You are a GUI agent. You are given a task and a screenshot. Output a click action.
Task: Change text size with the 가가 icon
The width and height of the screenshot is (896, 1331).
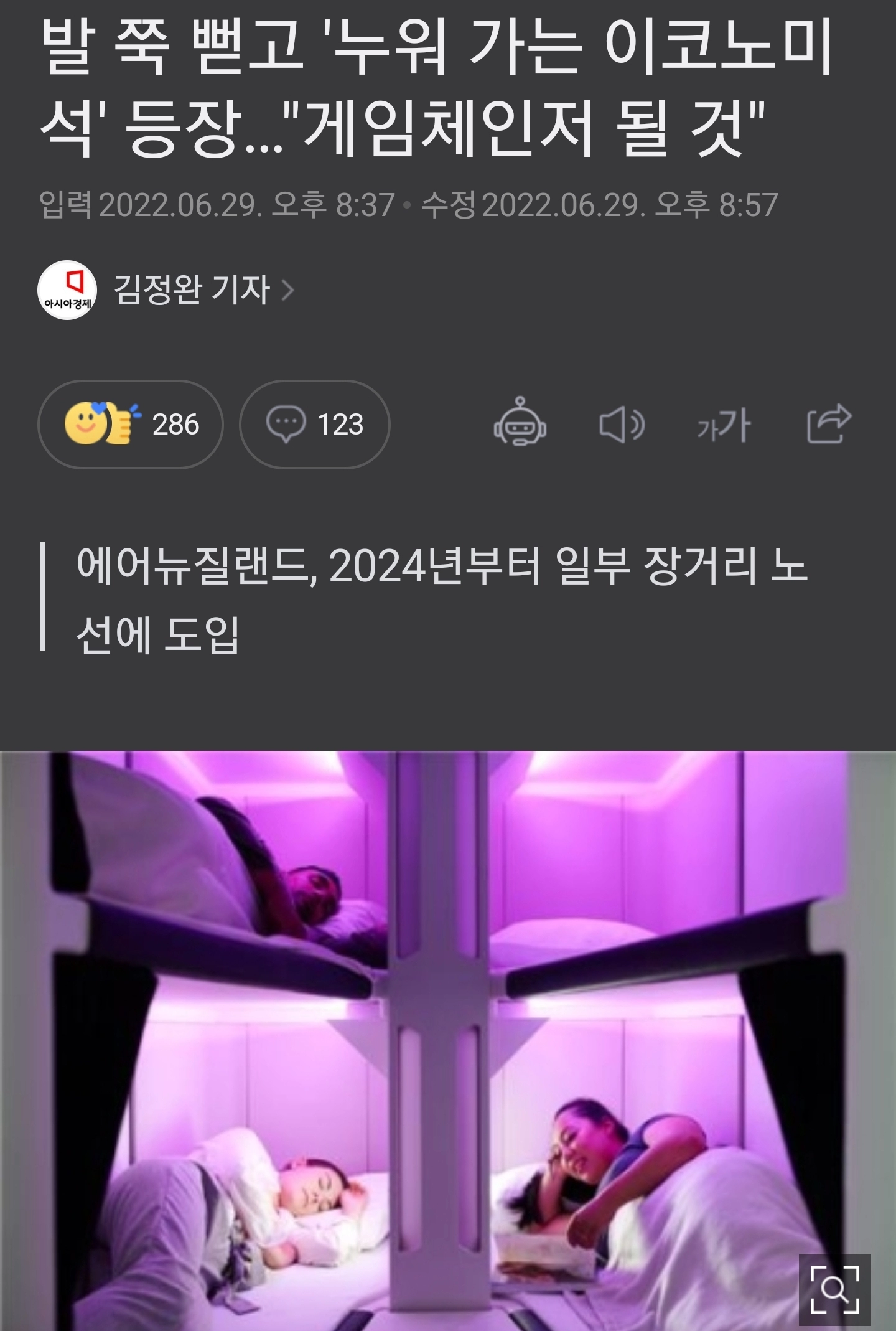pyautogui.click(x=724, y=425)
